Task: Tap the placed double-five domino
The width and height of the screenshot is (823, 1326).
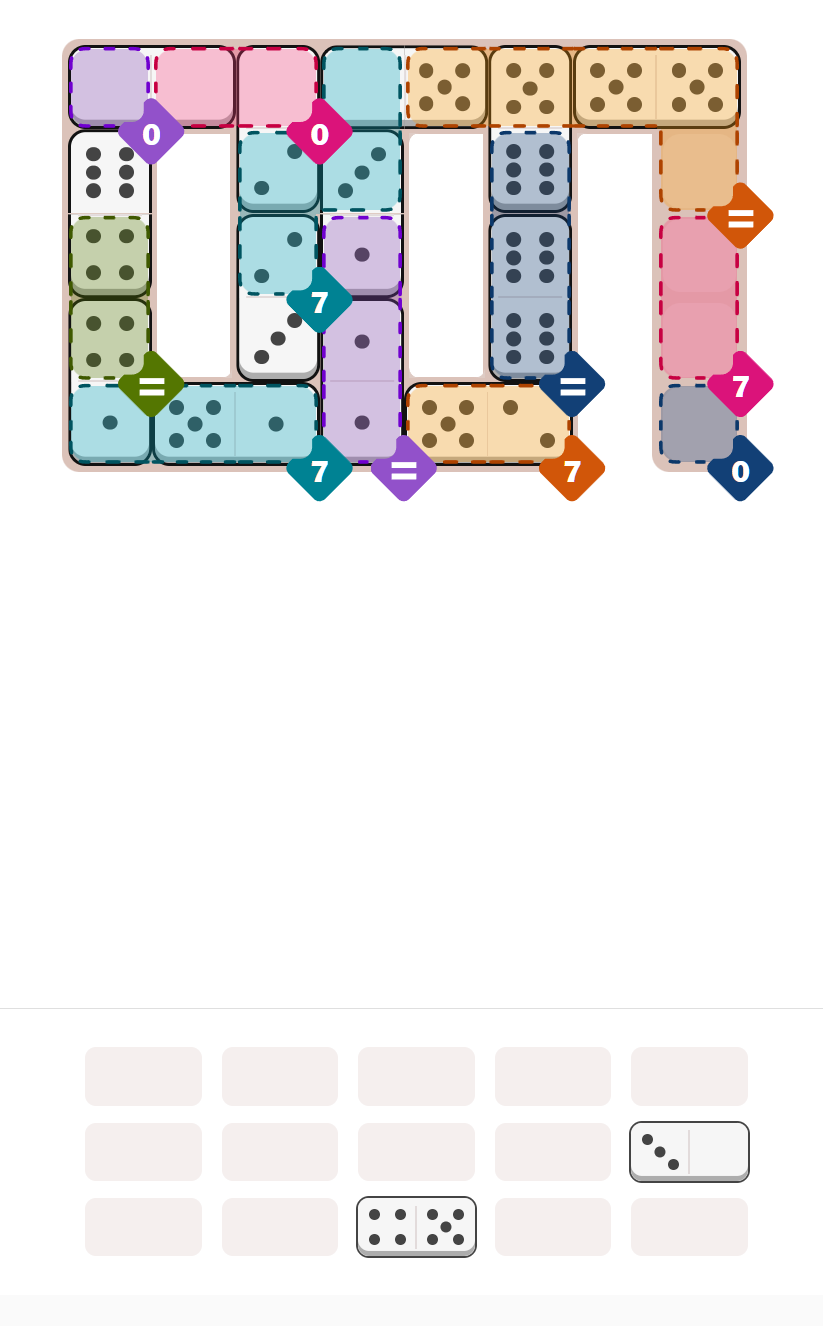Action: [656, 86]
